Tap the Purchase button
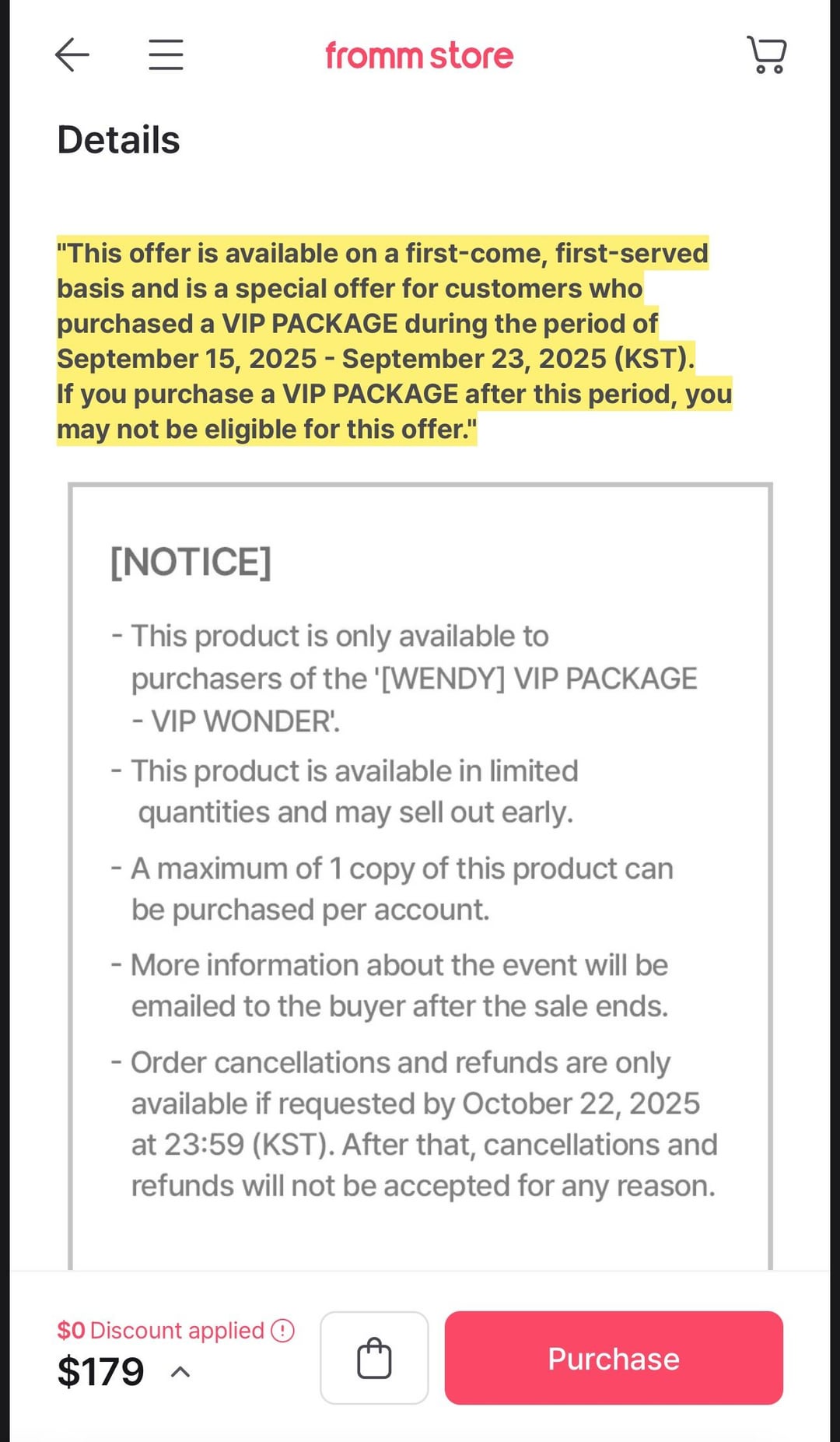The width and height of the screenshot is (840, 1442). [614, 1358]
